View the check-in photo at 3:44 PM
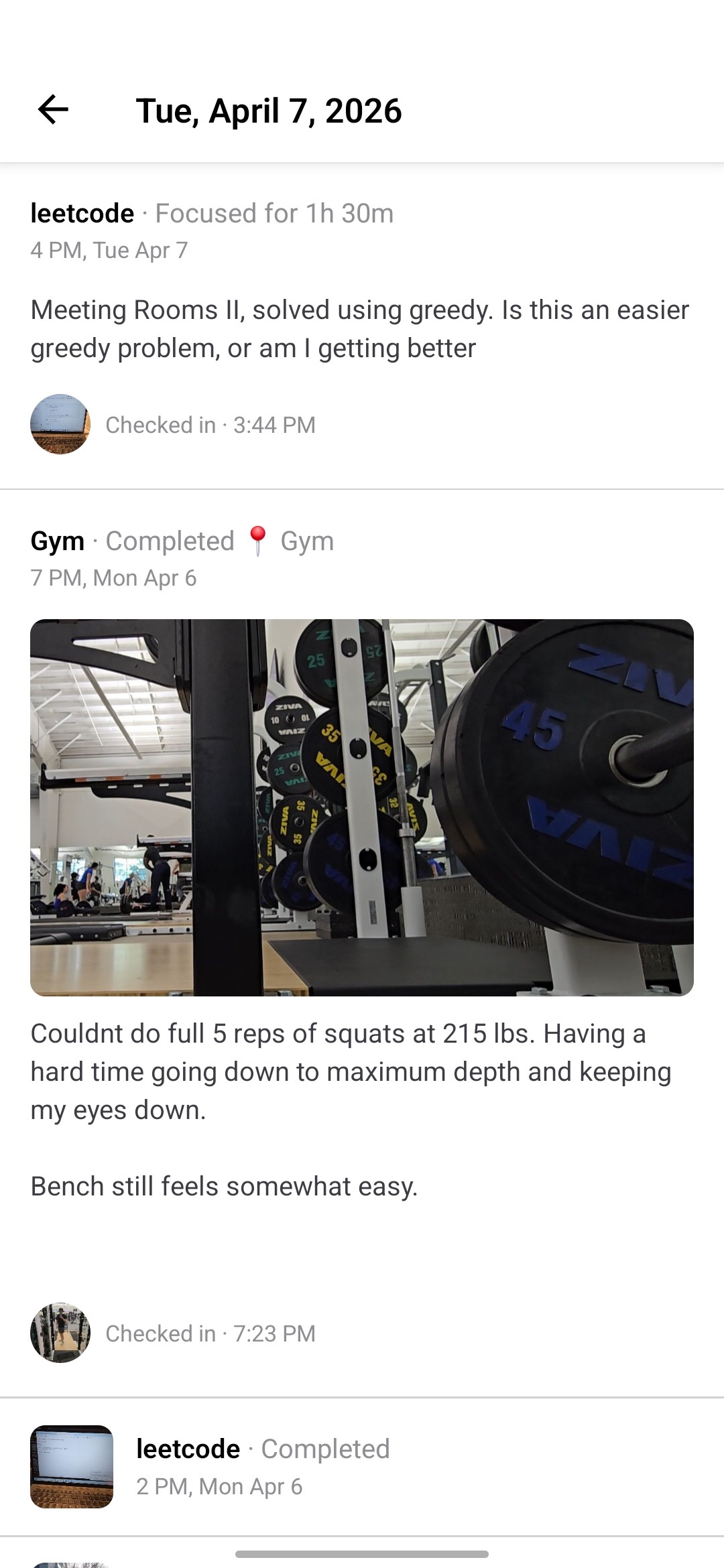 (x=60, y=424)
